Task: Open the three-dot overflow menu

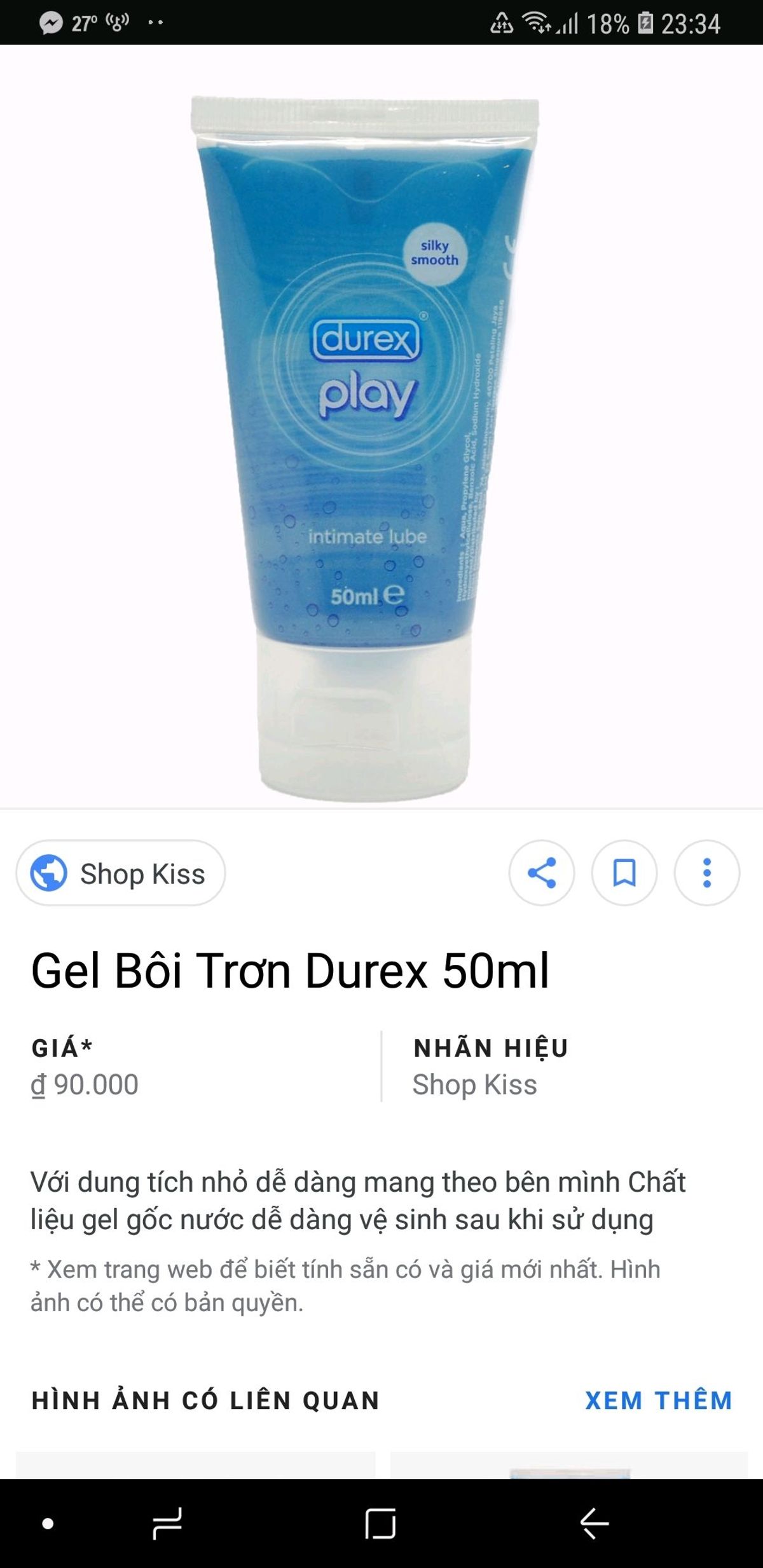Action: pyautogui.click(x=706, y=873)
